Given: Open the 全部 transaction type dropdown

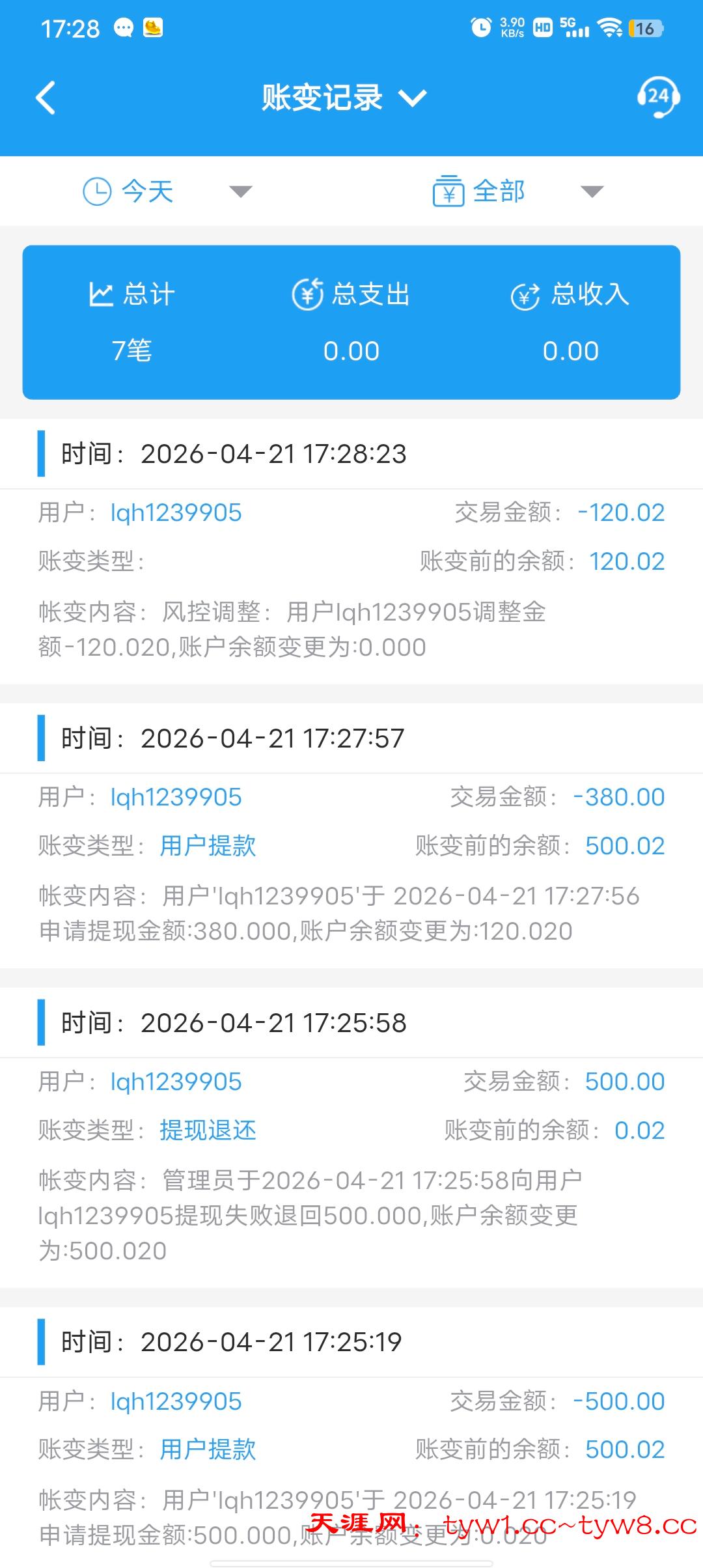Looking at the screenshot, I should click(x=591, y=191).
